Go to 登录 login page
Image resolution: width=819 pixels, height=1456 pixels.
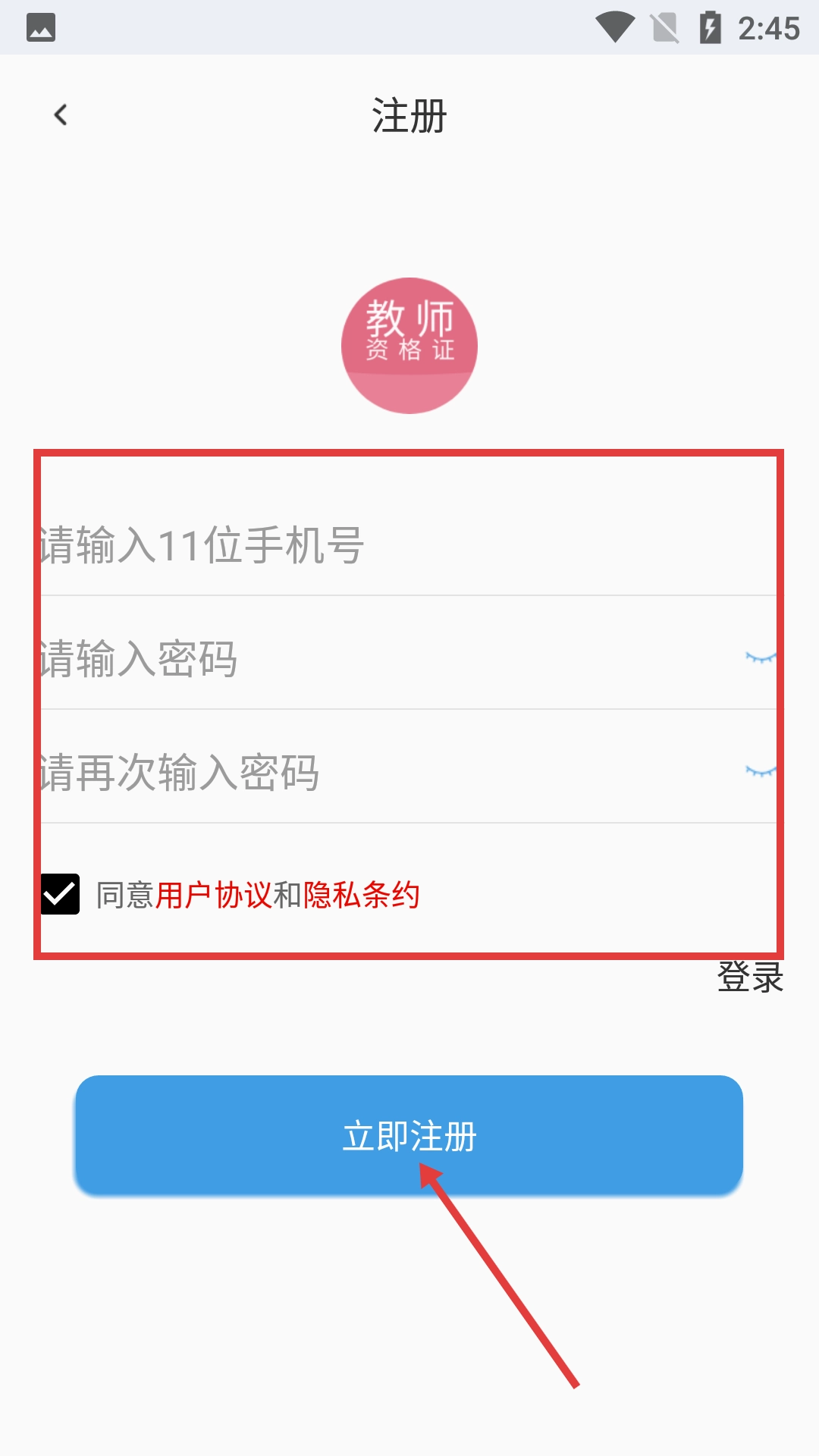pyautogui.click(x=749, y=977)
